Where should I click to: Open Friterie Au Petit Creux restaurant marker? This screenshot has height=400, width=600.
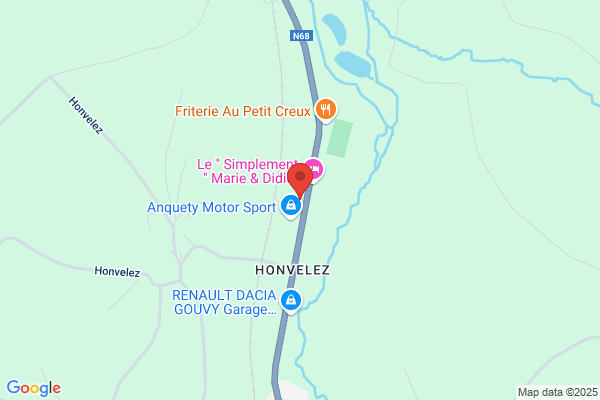324,109
